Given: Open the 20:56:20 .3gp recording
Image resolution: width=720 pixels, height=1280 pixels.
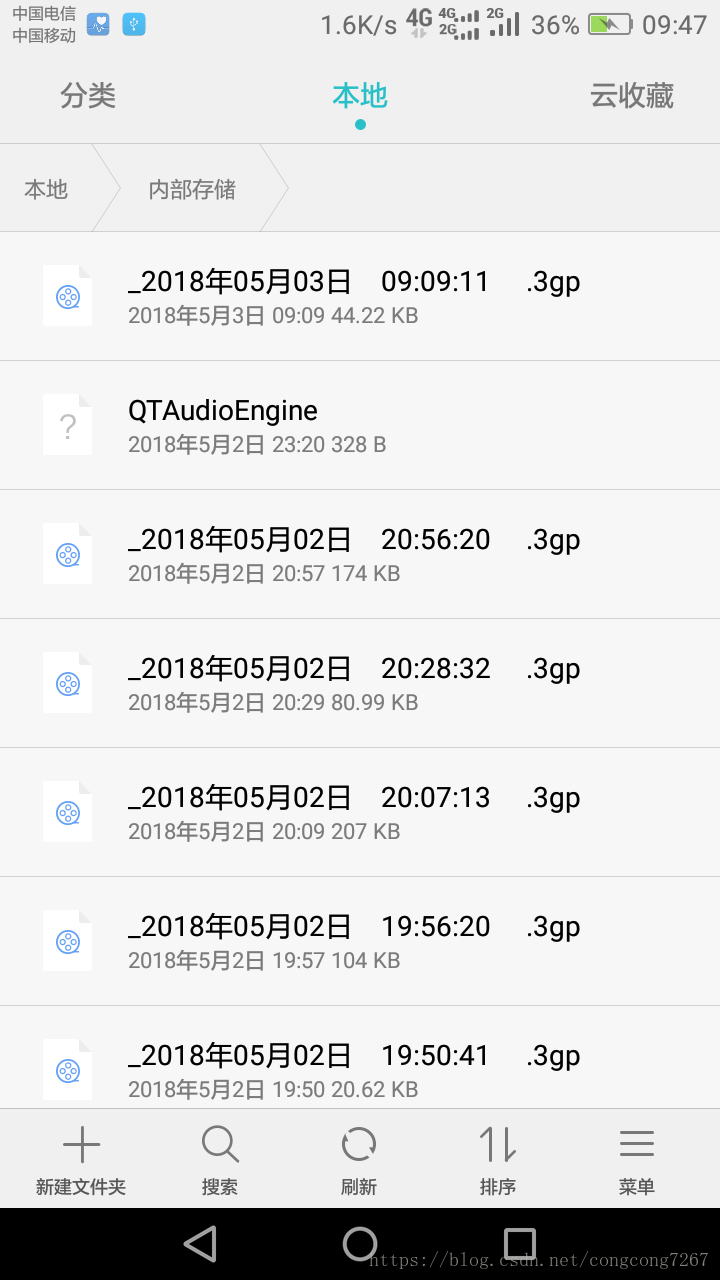Looking at the screenshot, I should click(x=360, y=554).
